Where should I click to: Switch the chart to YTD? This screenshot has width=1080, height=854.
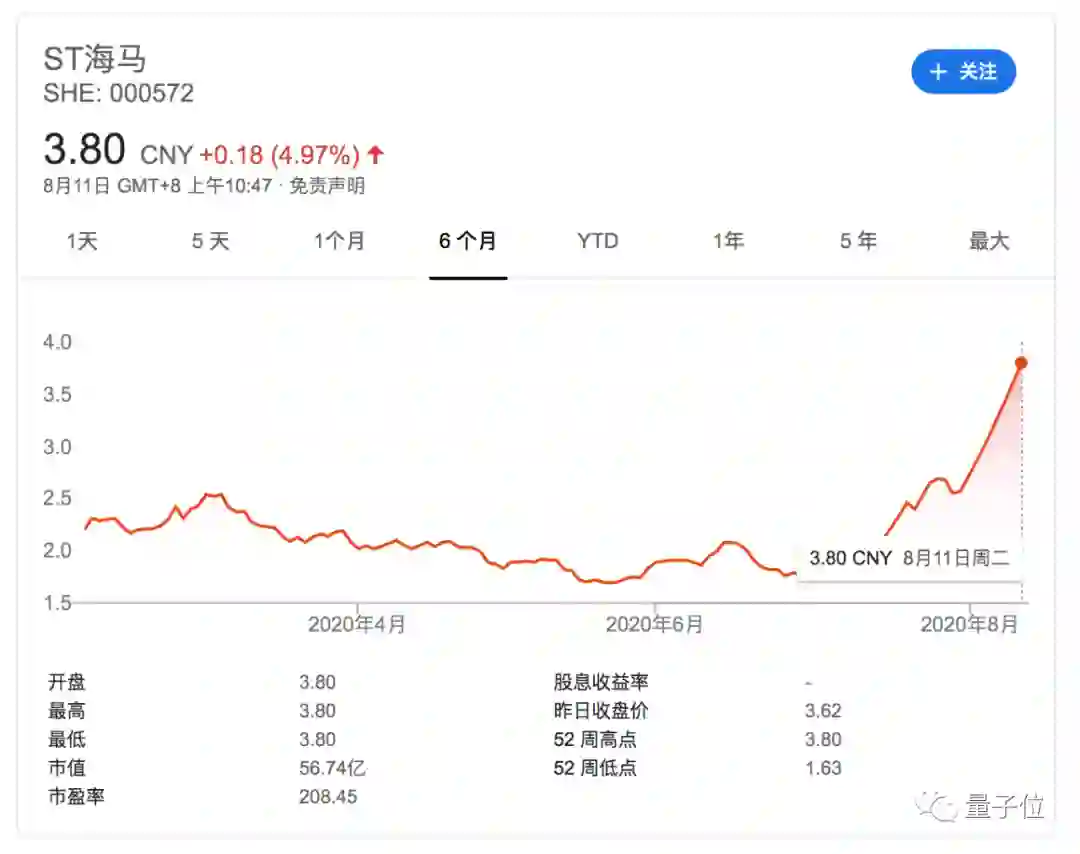click(x=598, y=241)
